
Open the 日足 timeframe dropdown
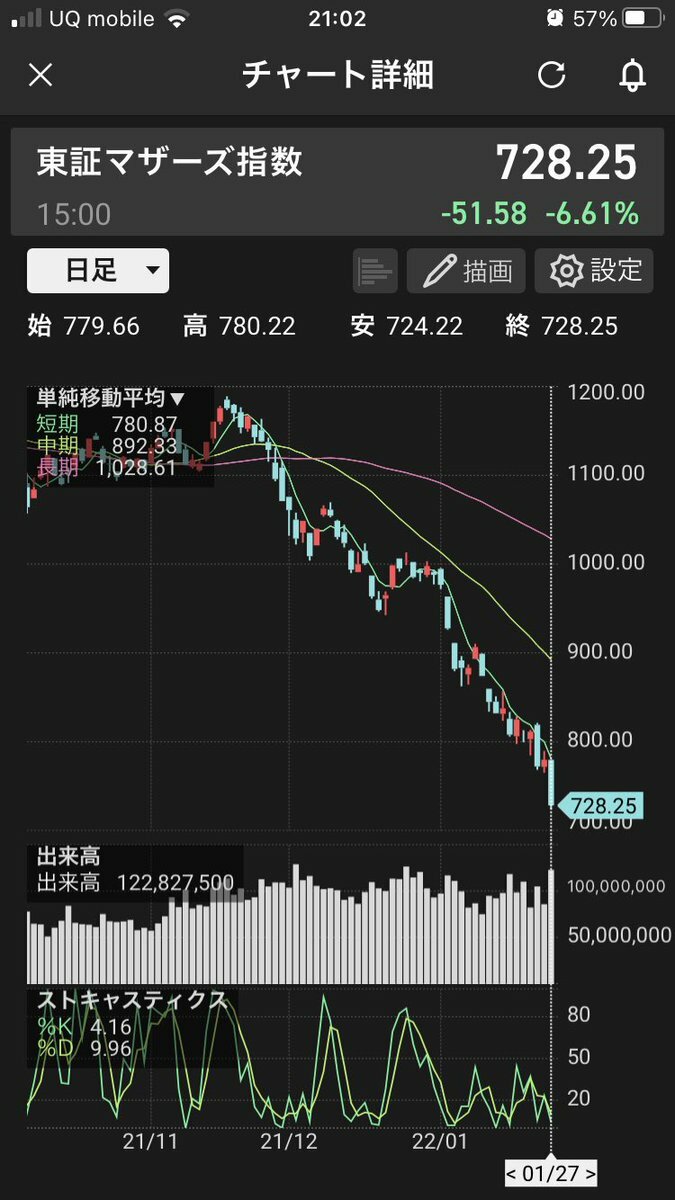tap(98, 270)
